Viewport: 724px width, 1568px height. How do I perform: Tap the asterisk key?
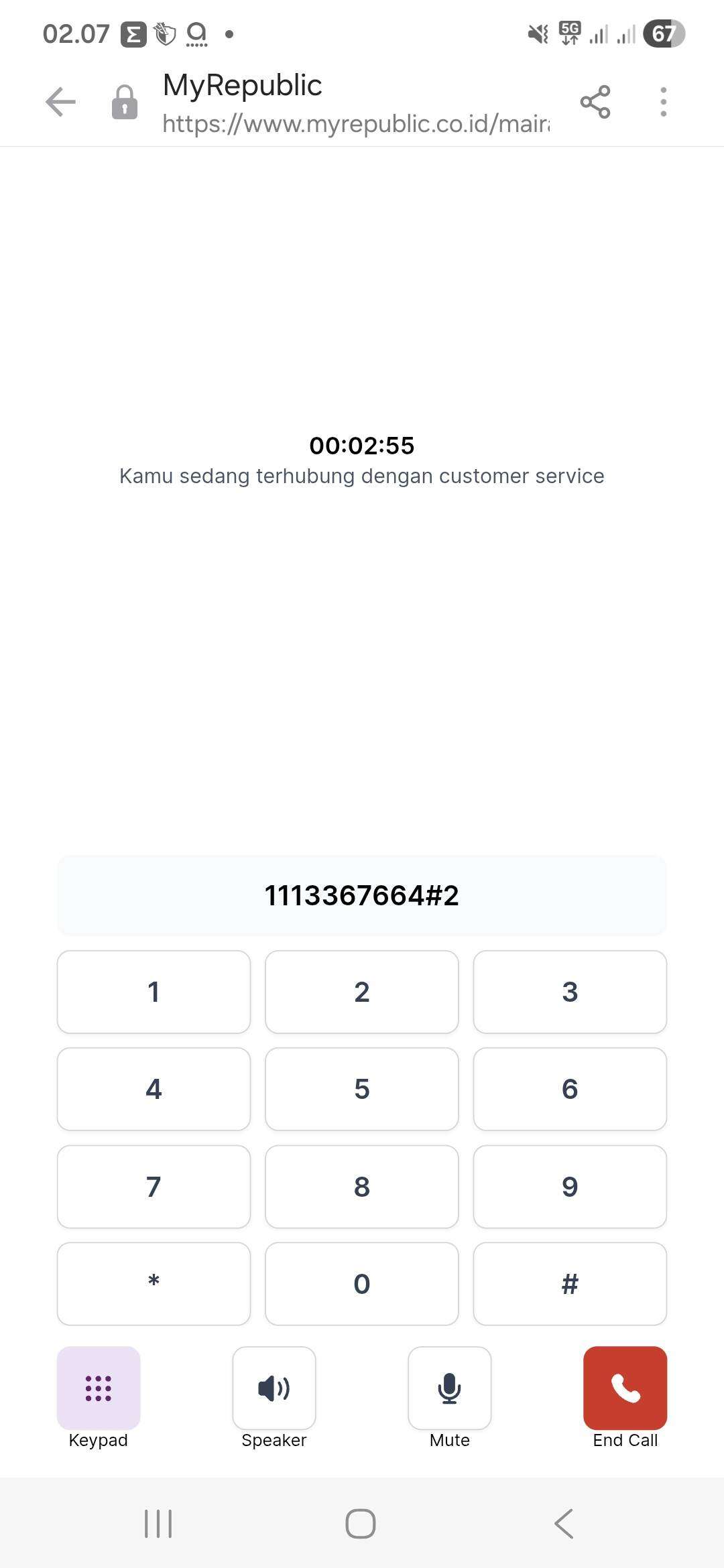154,1284
